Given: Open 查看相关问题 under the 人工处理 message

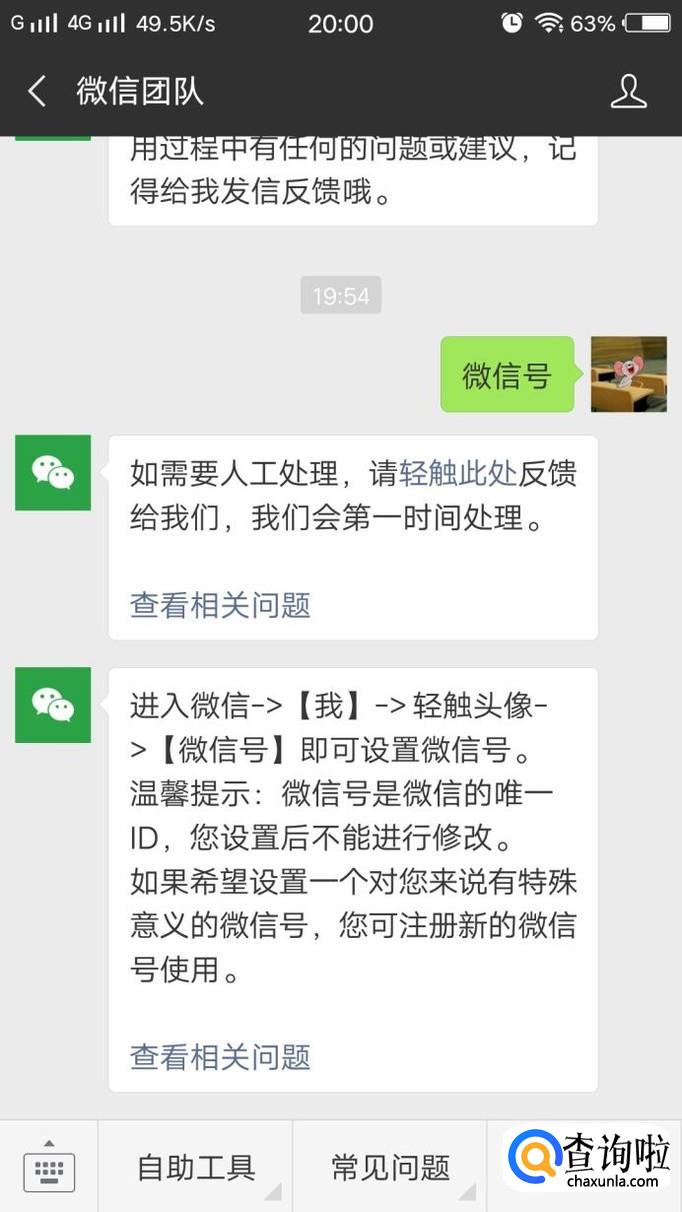Looking at the screenshot, I should point(220,605).
